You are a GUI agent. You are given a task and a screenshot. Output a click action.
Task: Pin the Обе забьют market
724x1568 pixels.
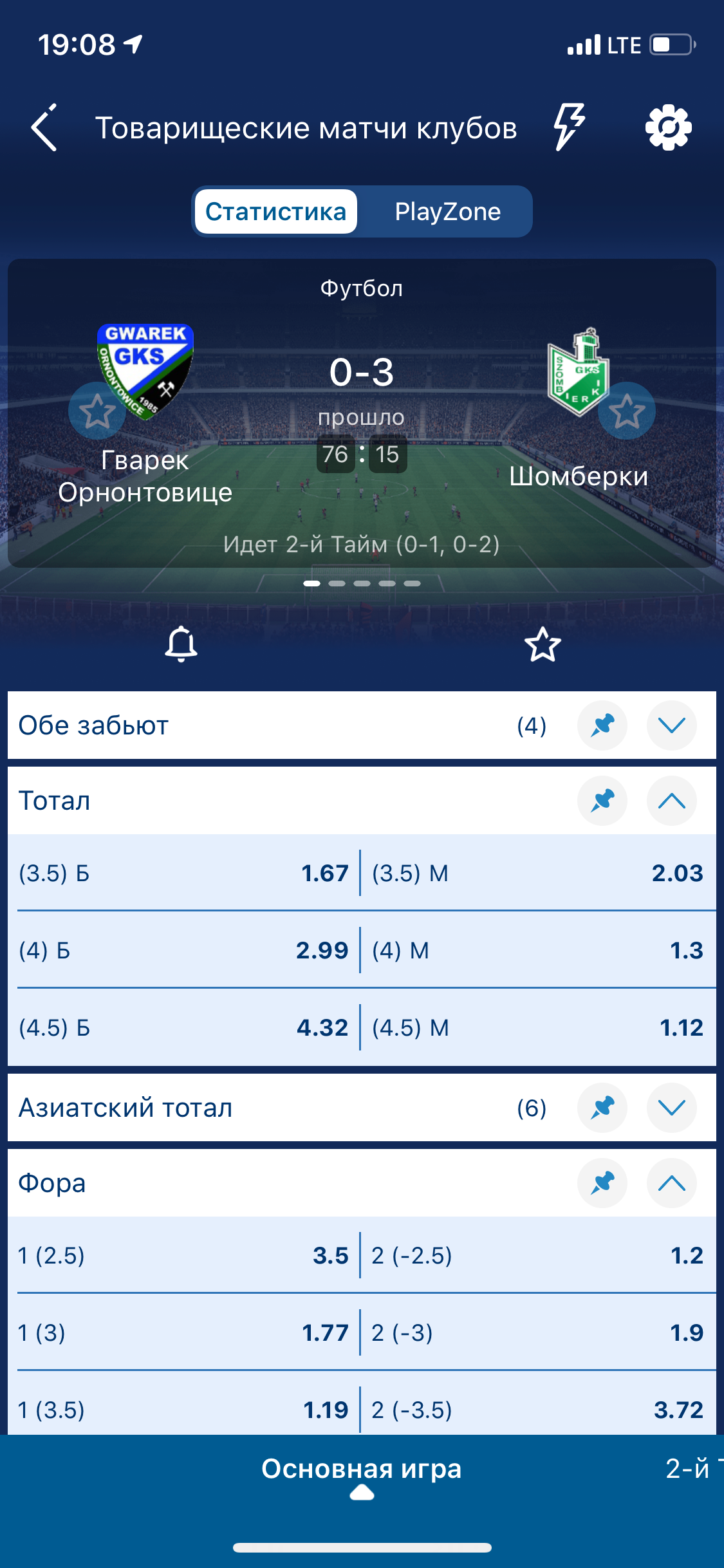click(x=602, y=725)
